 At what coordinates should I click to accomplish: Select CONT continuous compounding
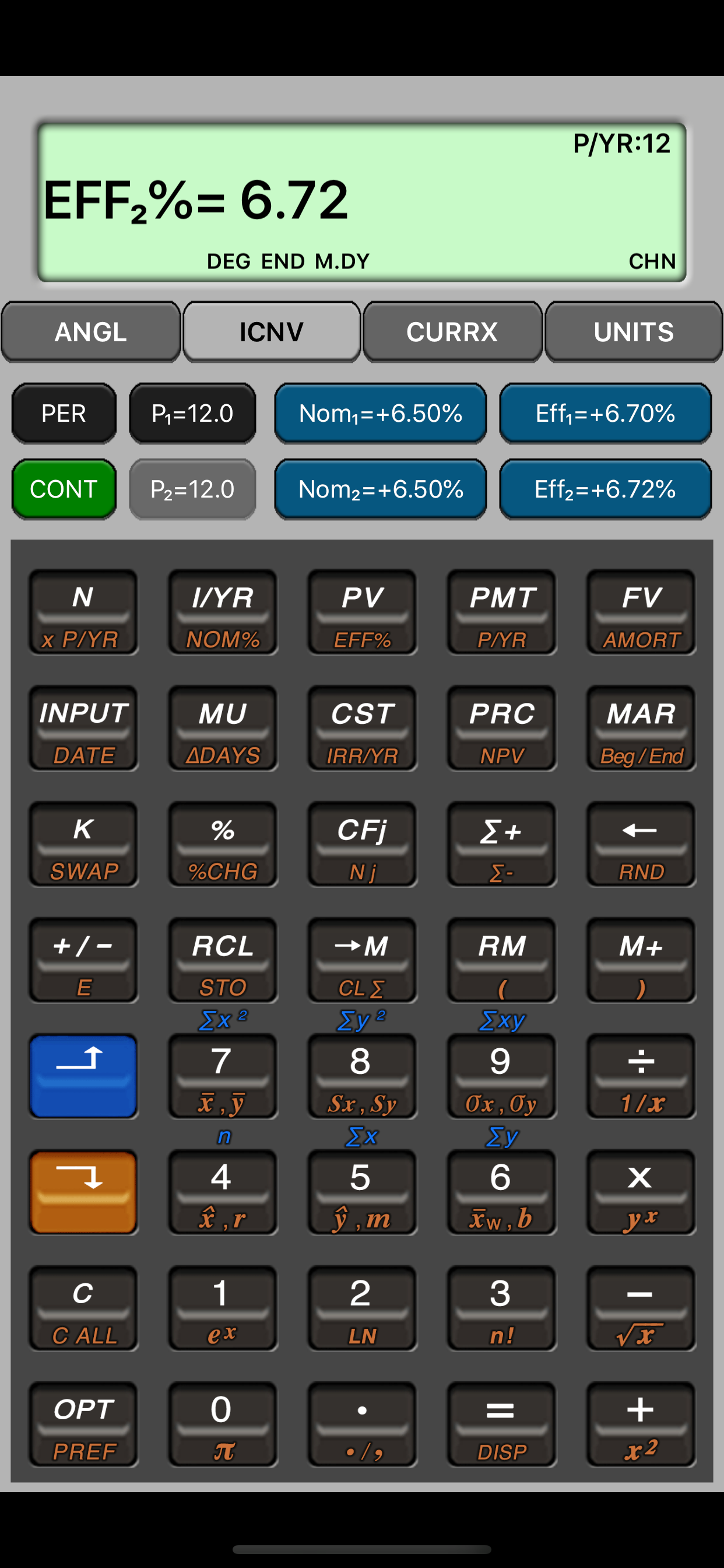click(x=64, y=489)
